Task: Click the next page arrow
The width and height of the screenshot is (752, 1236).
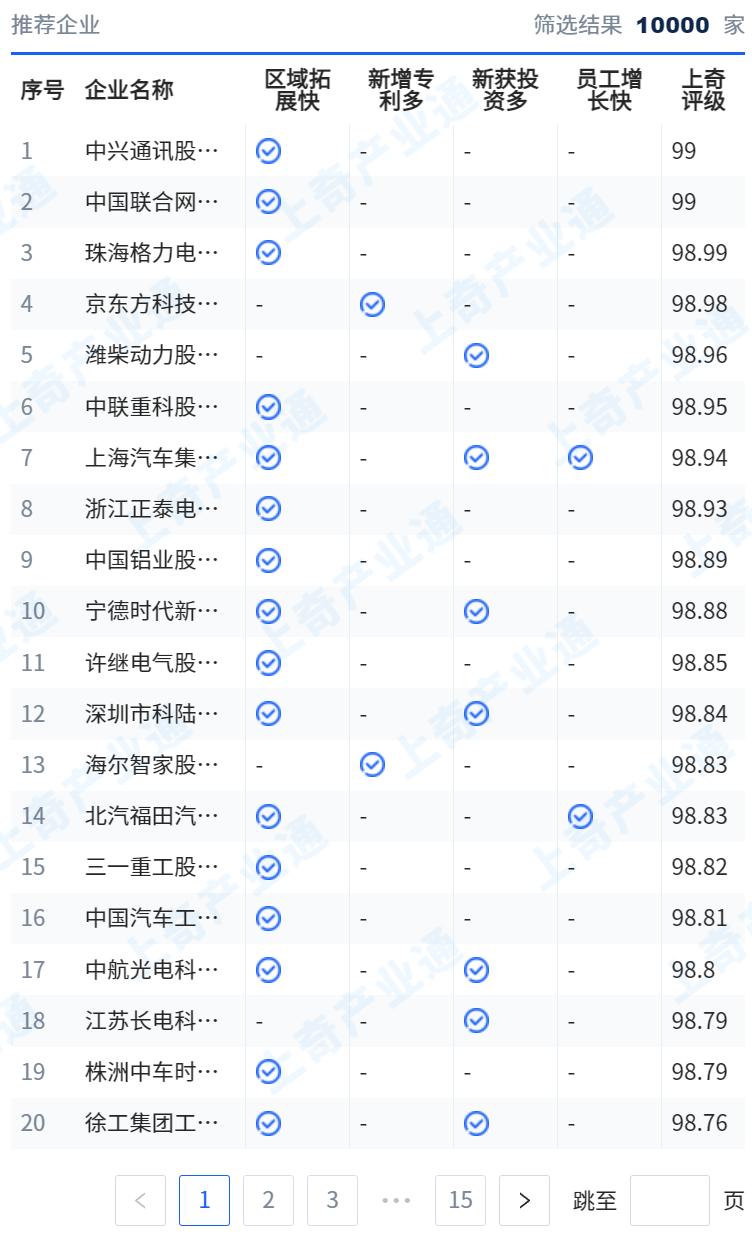Action: pyautogui.click(x=525, y=1200)
